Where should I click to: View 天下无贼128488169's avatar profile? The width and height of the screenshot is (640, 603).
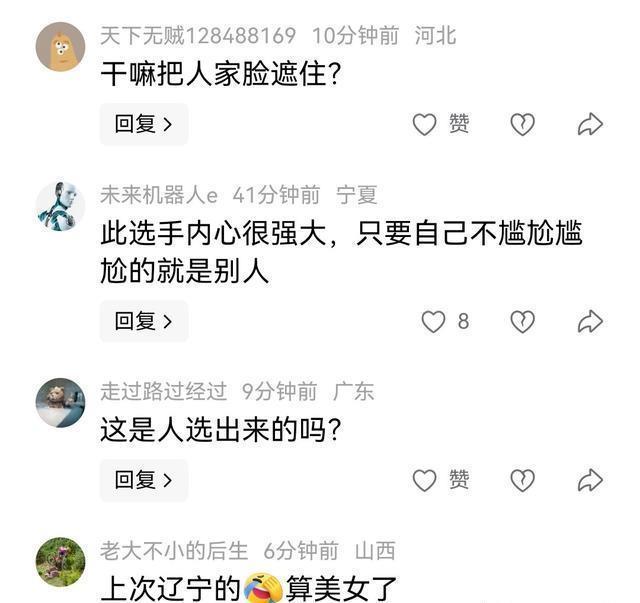[60, 47]
